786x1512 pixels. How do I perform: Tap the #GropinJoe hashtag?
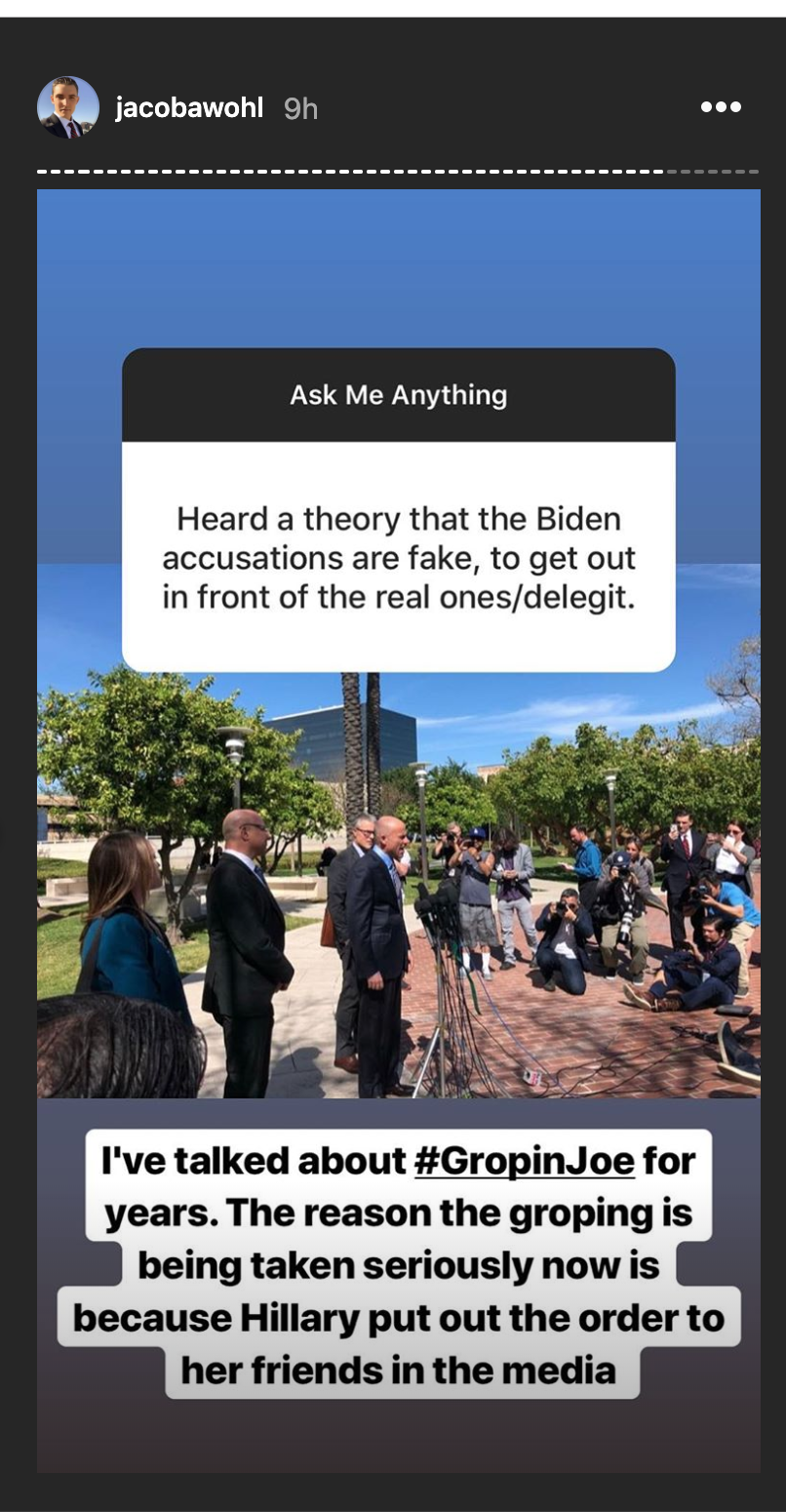click(524, 1162)
